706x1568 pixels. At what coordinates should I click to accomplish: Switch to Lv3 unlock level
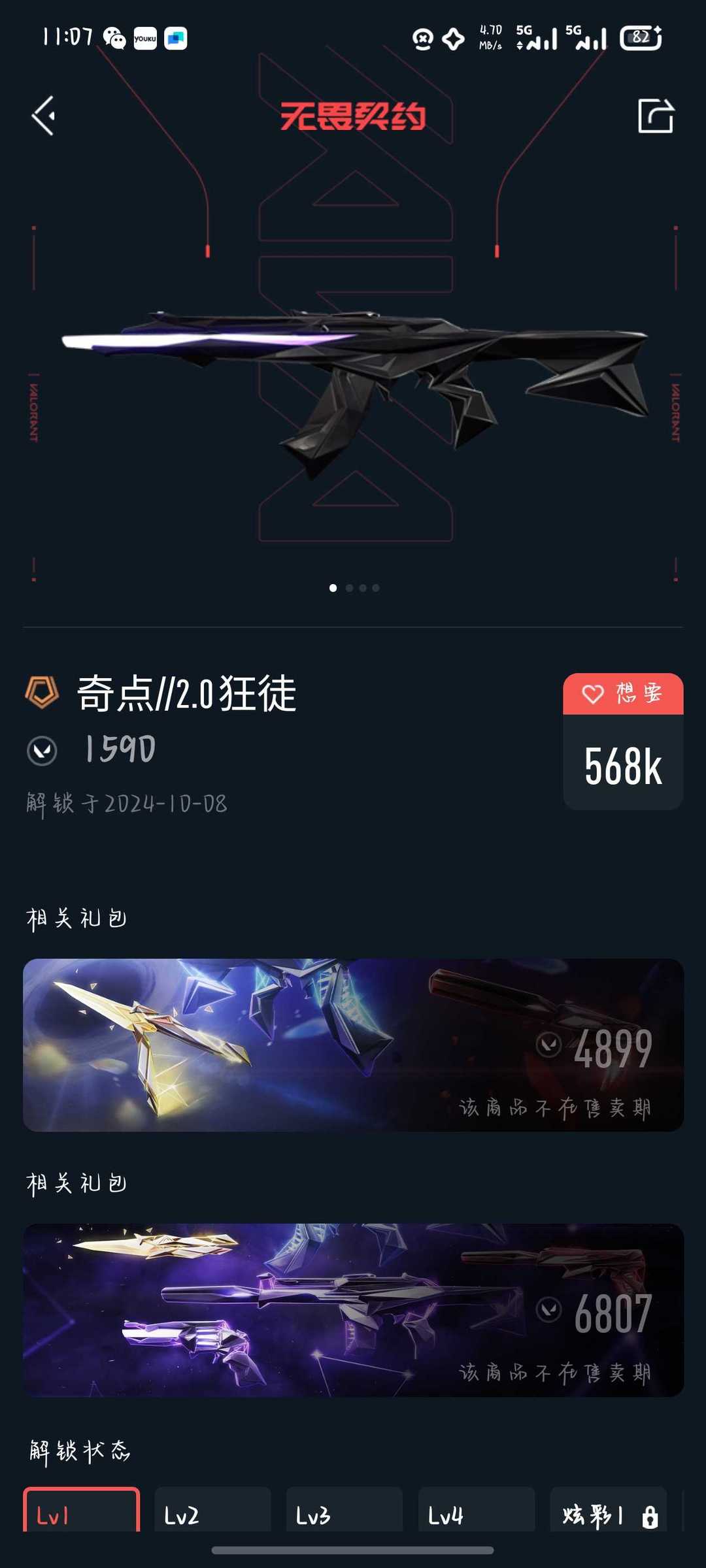[x=345, y=1512]
